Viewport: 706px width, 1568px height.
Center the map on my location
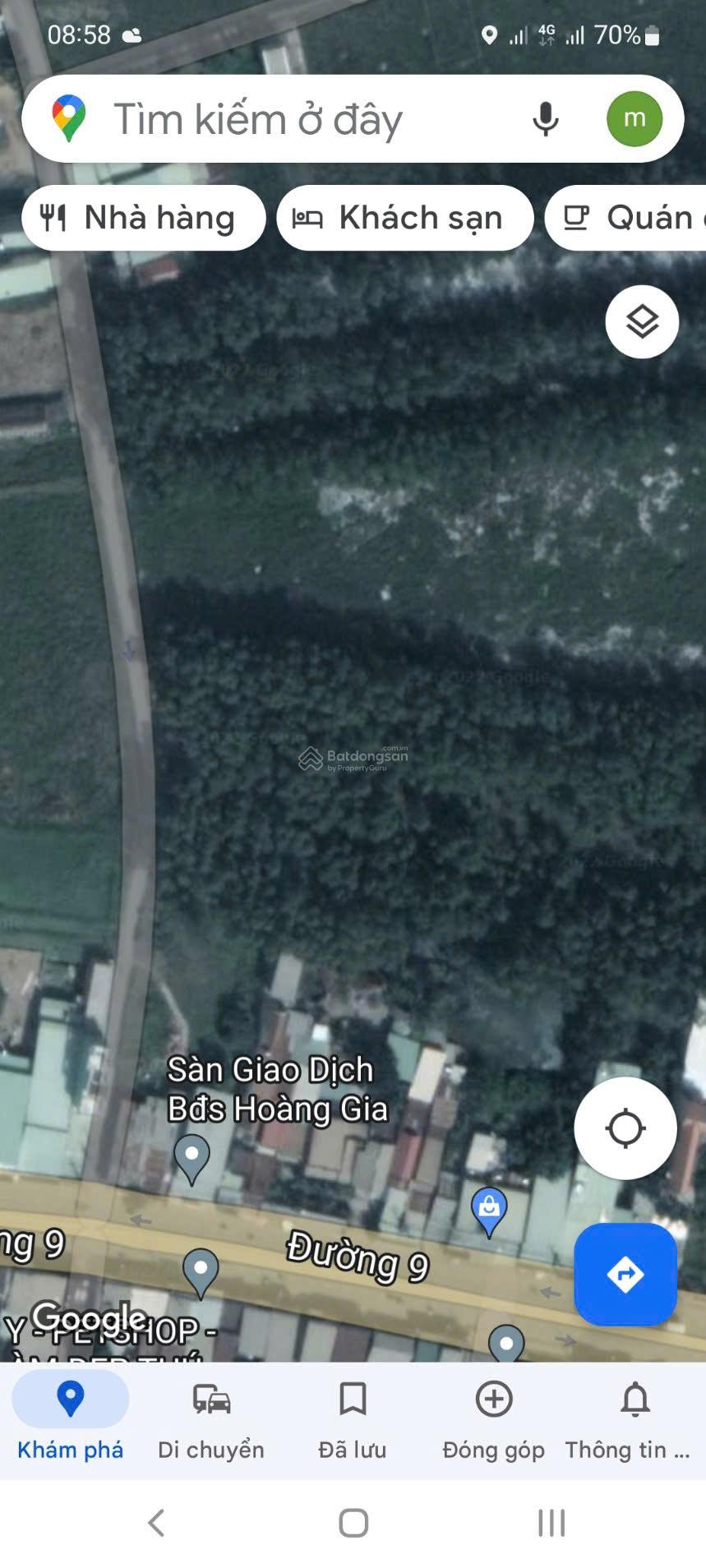(x=625, y=1128)
